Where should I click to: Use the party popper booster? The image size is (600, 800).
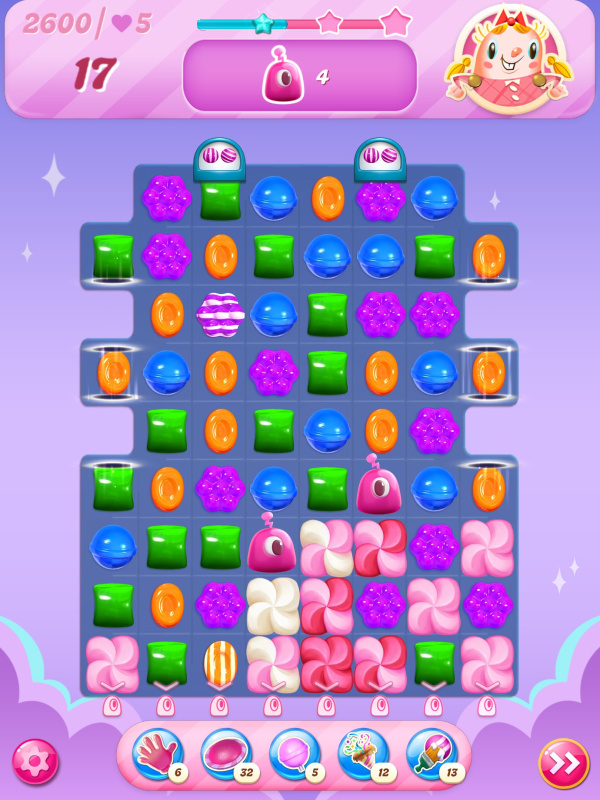(362, 755)
